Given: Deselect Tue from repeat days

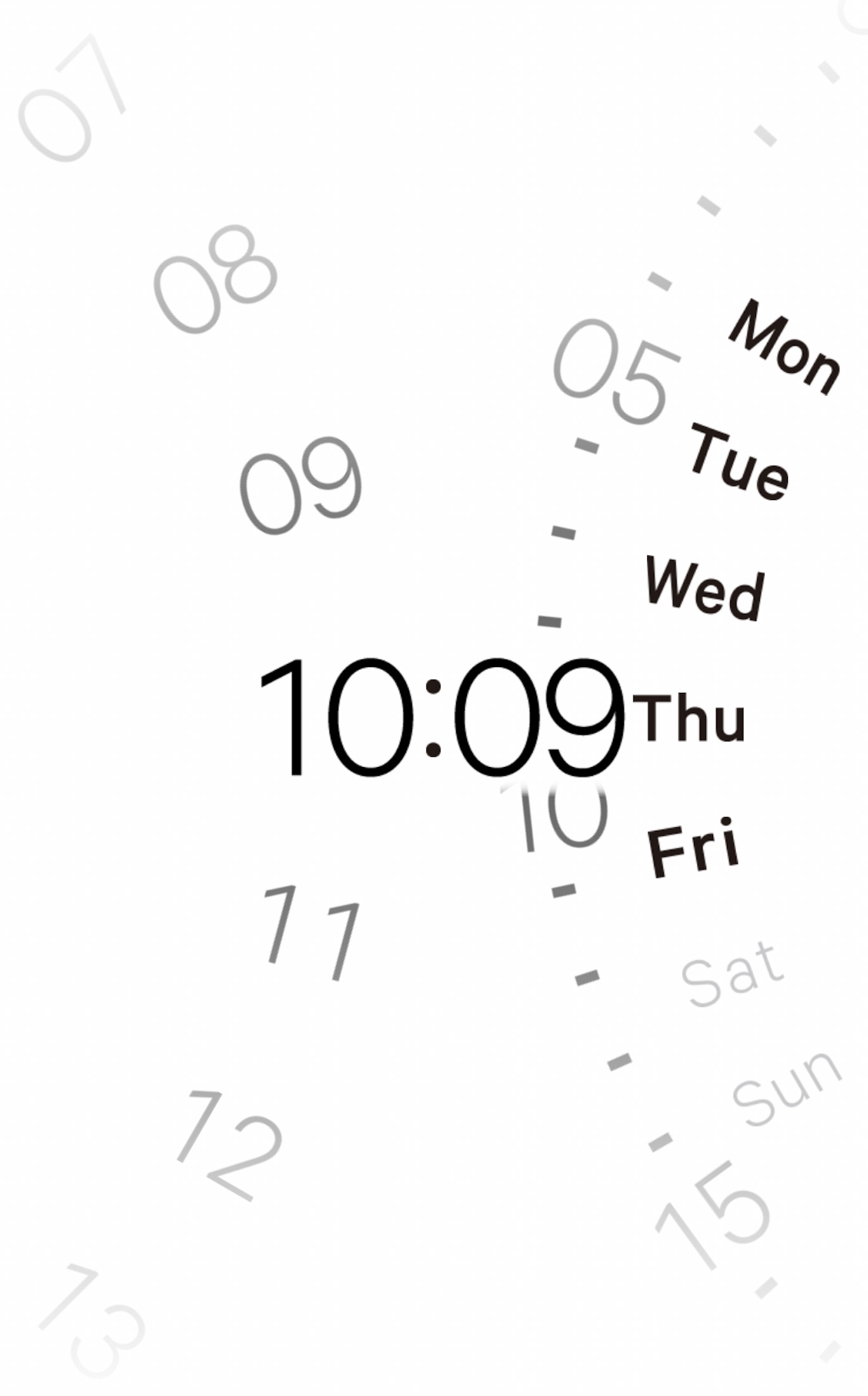Looking at the screenshot, I should (739, 464).
